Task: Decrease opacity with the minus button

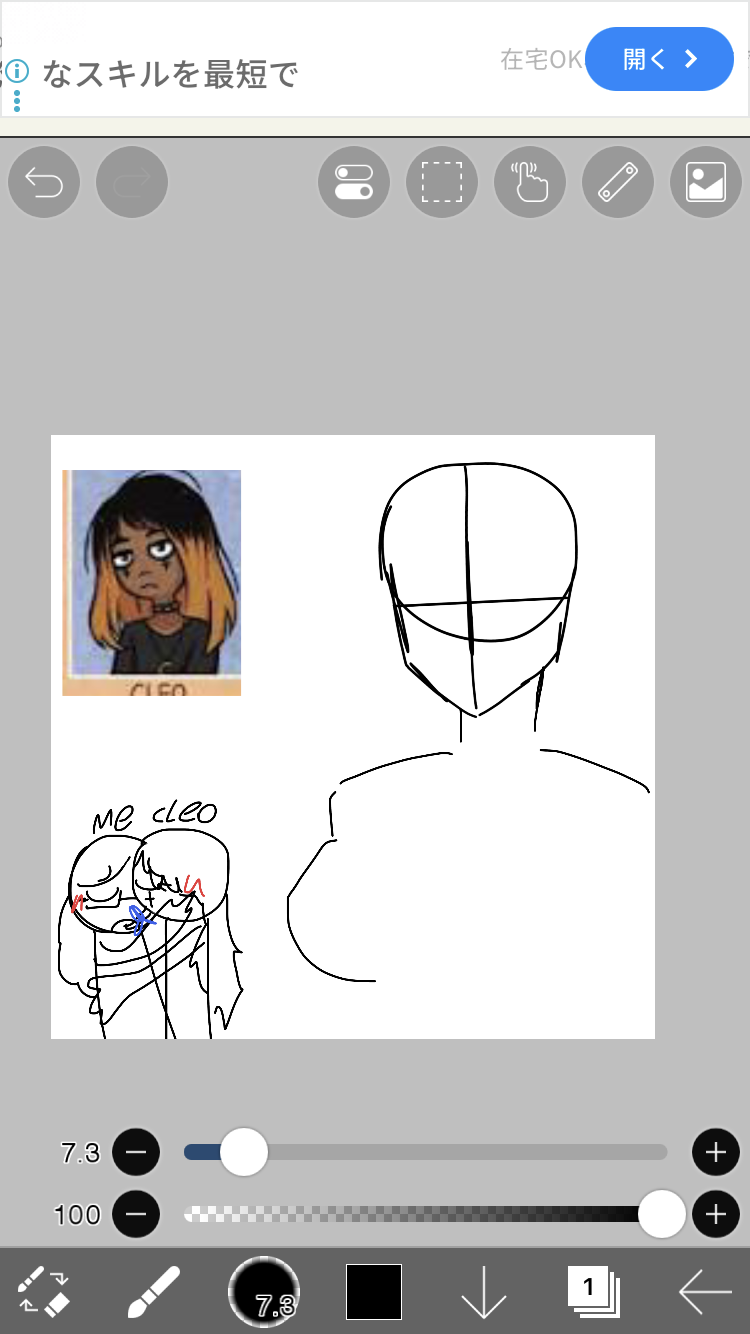Action: click(x=136, y=1215)
